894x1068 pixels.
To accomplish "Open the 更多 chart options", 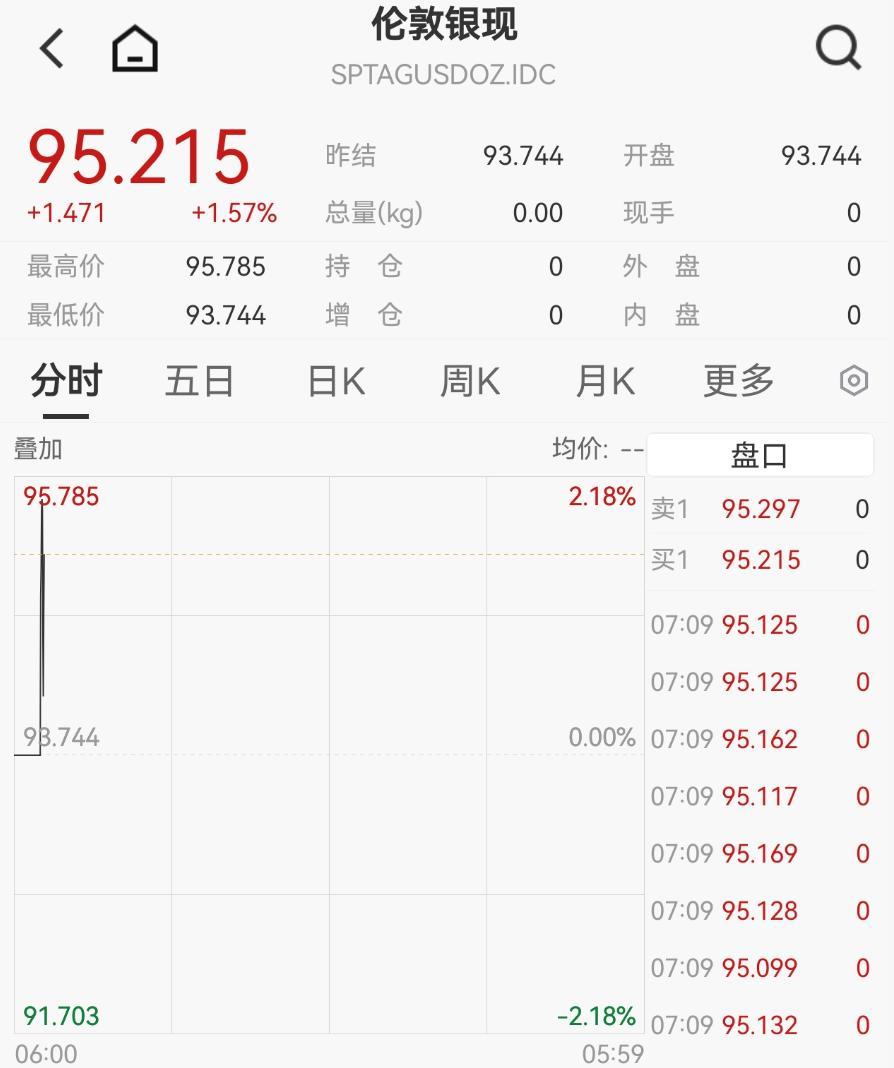I will [739, 381].
